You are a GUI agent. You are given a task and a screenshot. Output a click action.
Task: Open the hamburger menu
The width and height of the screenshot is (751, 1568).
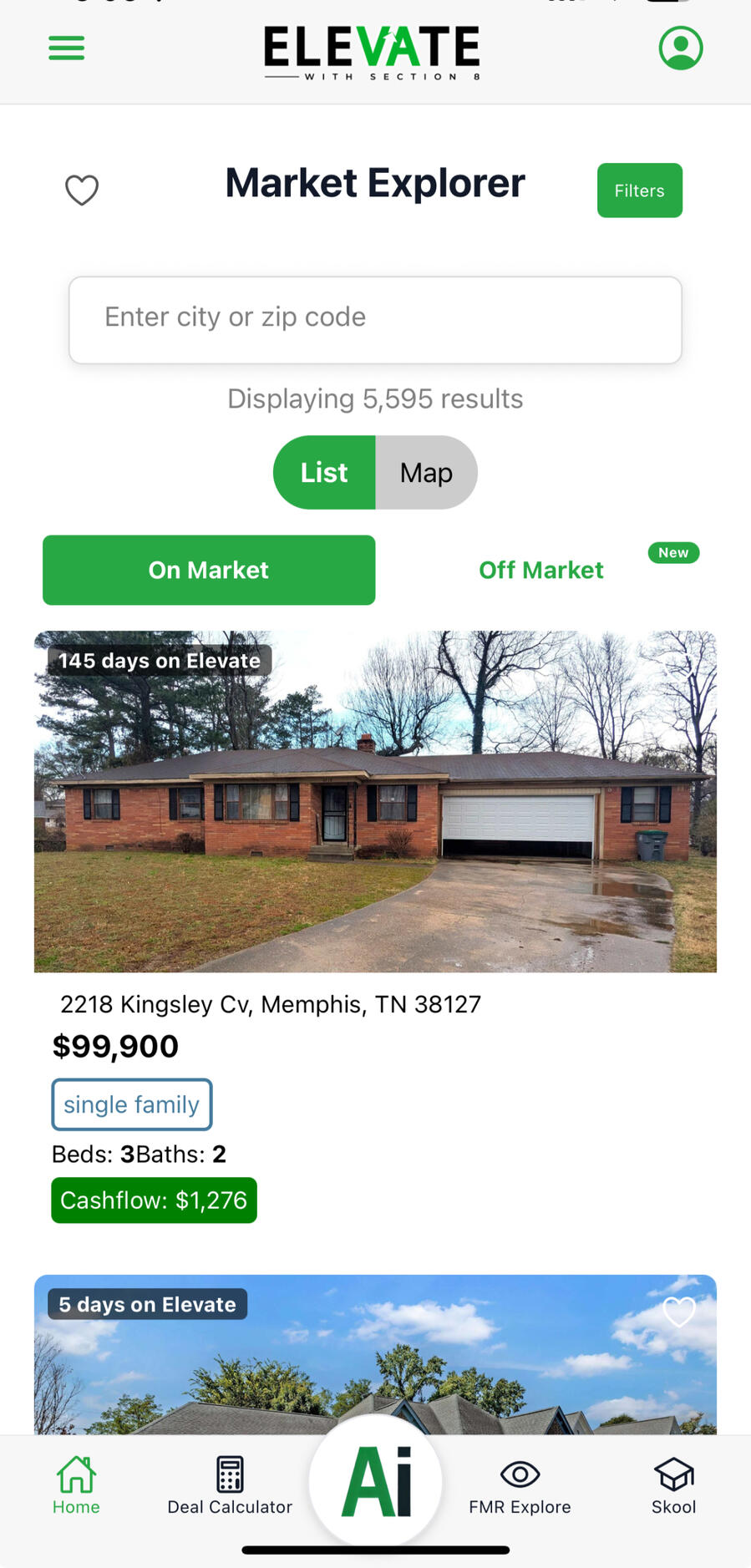coord(67,48)
